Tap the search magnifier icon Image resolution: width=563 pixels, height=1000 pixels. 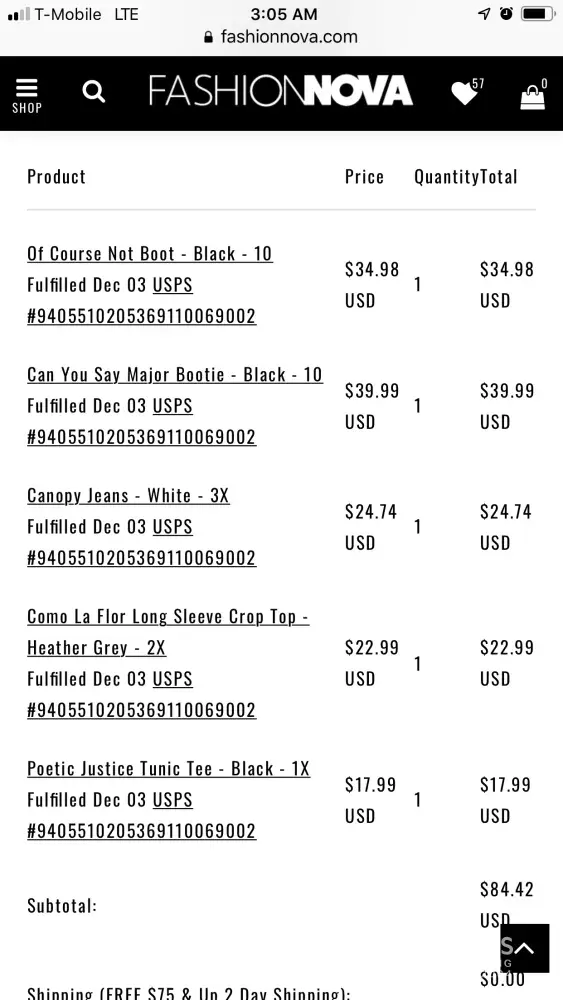coord(94,92)
